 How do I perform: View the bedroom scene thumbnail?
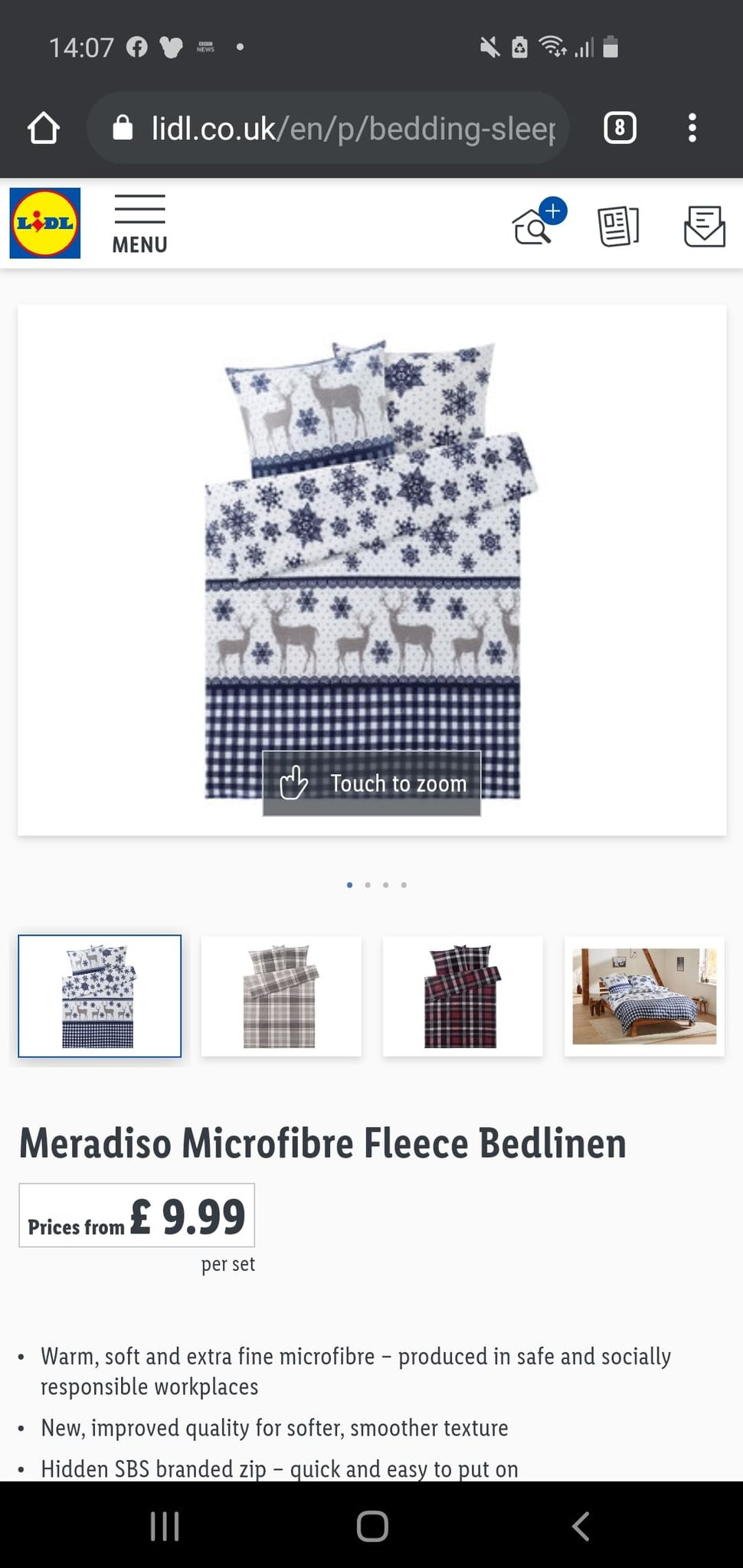[x=644, y=996]
